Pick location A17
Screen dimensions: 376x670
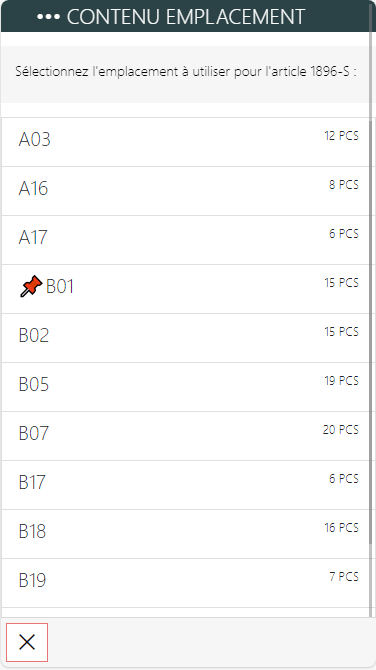pos(185,240)
